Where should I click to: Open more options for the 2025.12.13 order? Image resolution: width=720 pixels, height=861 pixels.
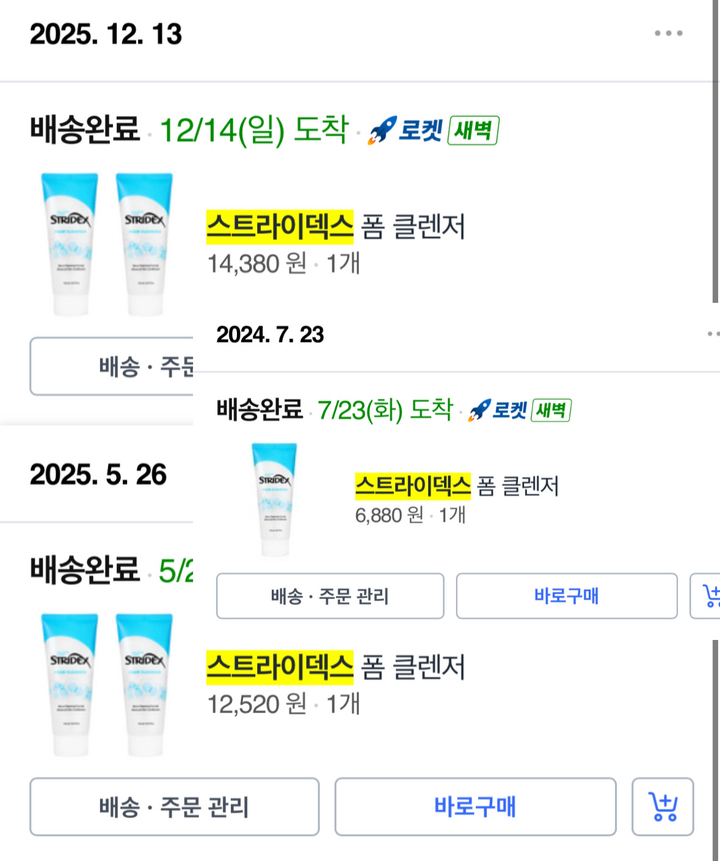668,33
